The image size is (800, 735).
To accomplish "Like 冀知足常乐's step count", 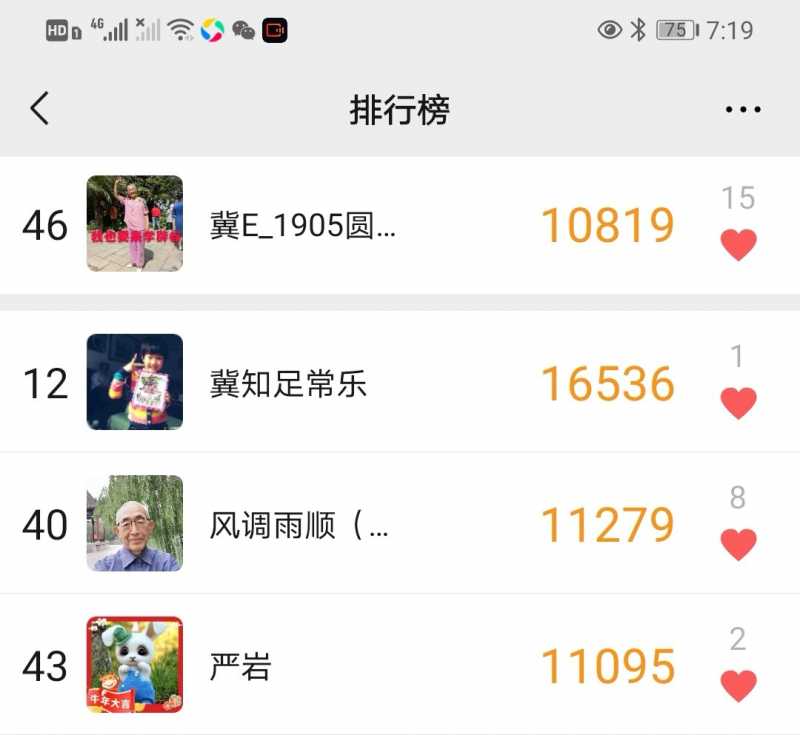I will [x=738, y=403].
